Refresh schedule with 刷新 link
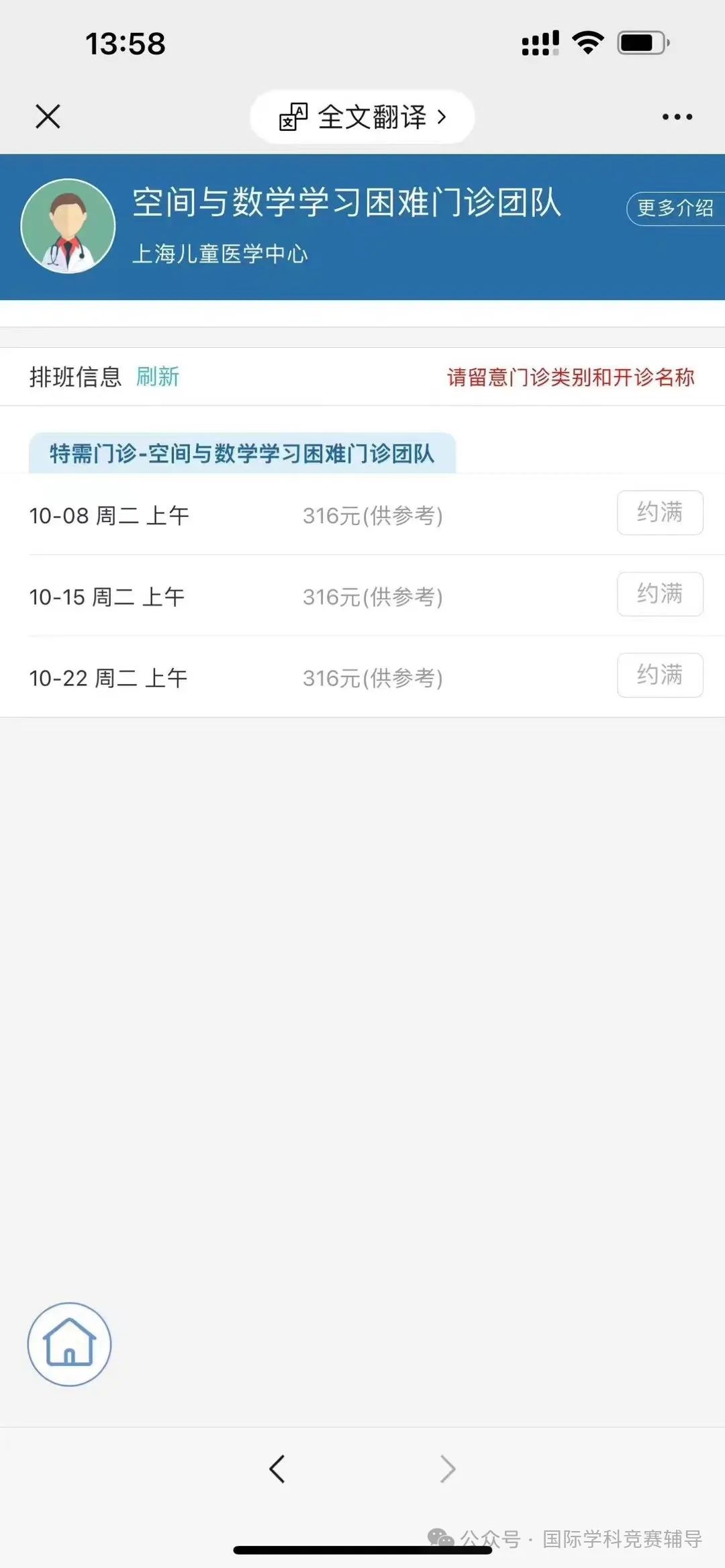Image resolution: width=725 pixels, height=1568 pixels. [x=158, y=377]
